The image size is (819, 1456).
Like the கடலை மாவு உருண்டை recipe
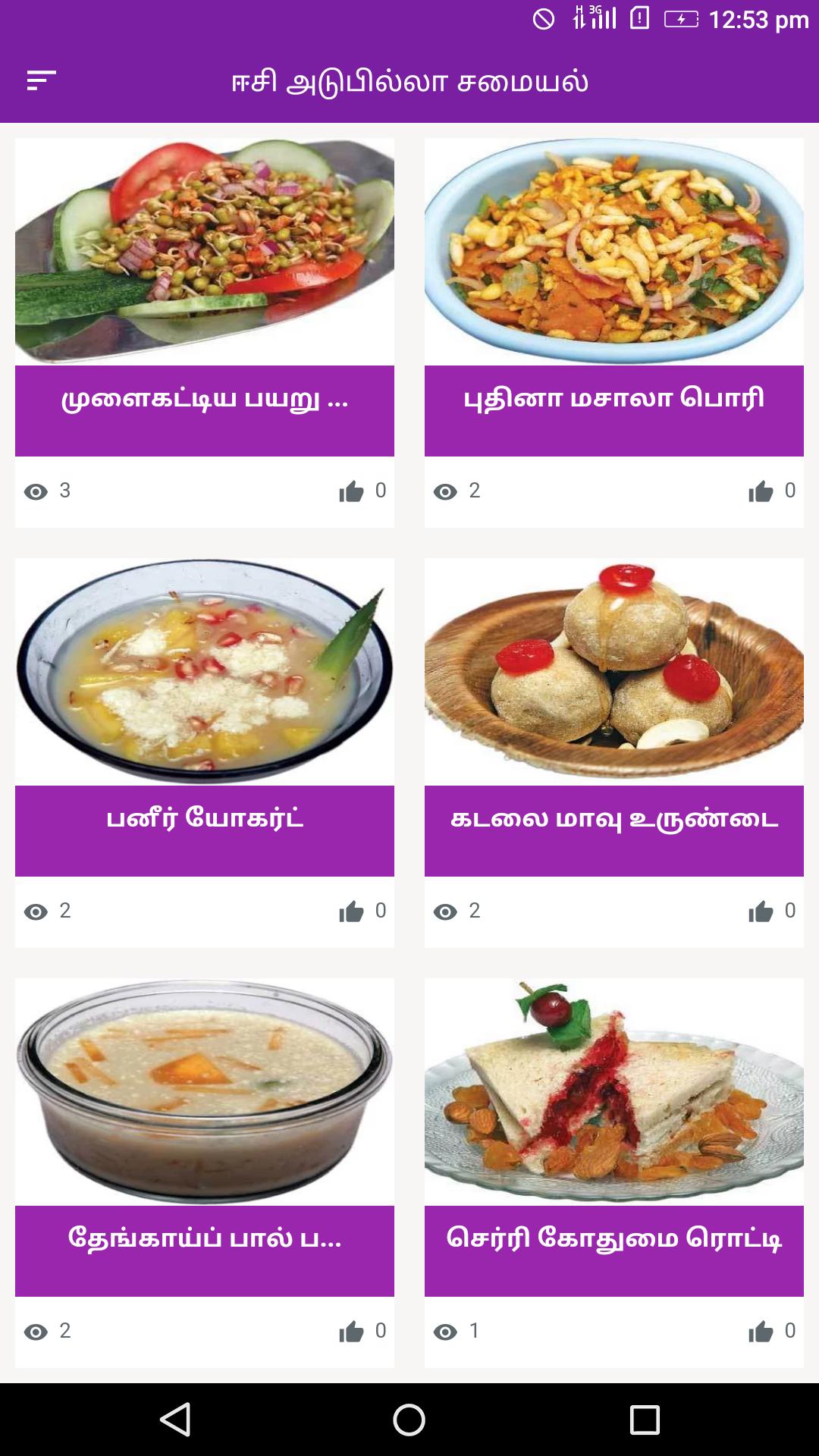761,912
